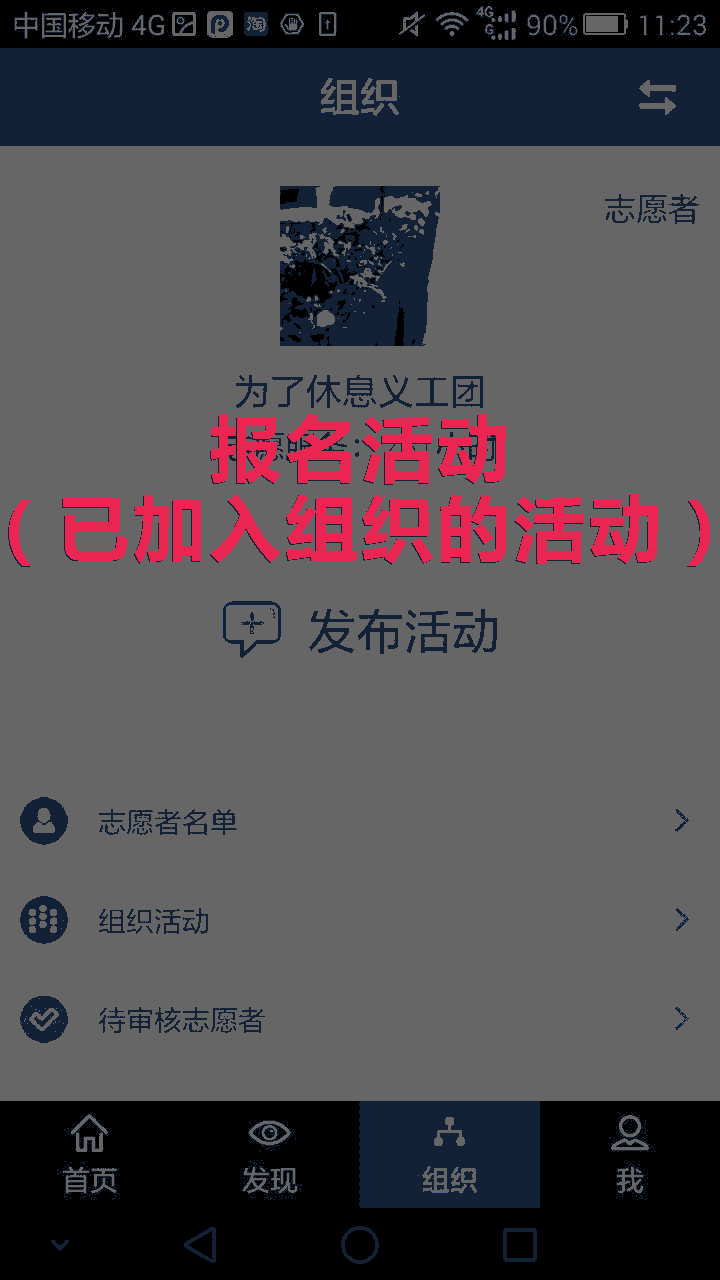Tap the switch arrows icon in header
Viewport: 720px width, 1280px height.
tap(657, 97)
